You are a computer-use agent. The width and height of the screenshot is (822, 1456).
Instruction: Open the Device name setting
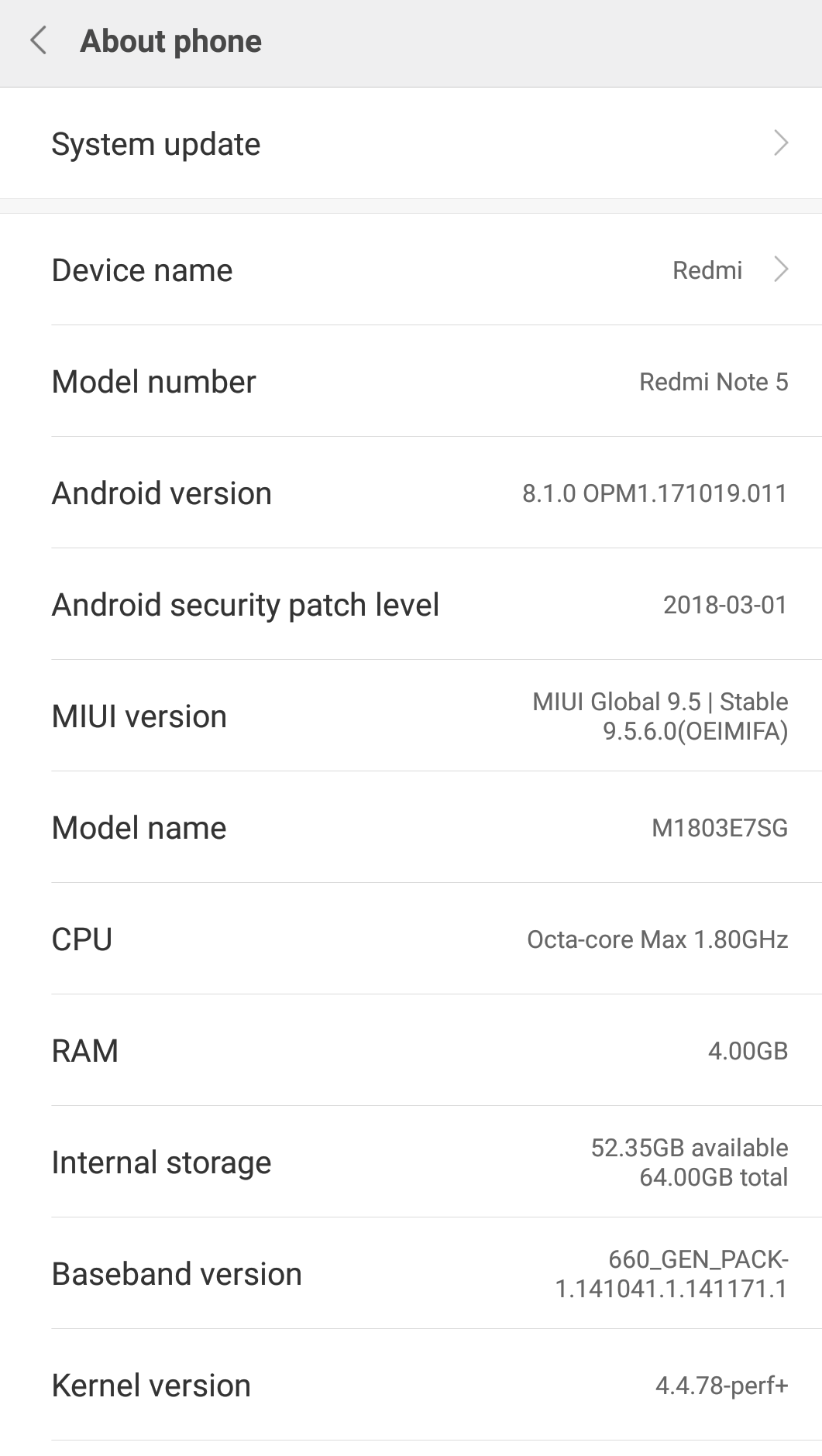(411, 270)
